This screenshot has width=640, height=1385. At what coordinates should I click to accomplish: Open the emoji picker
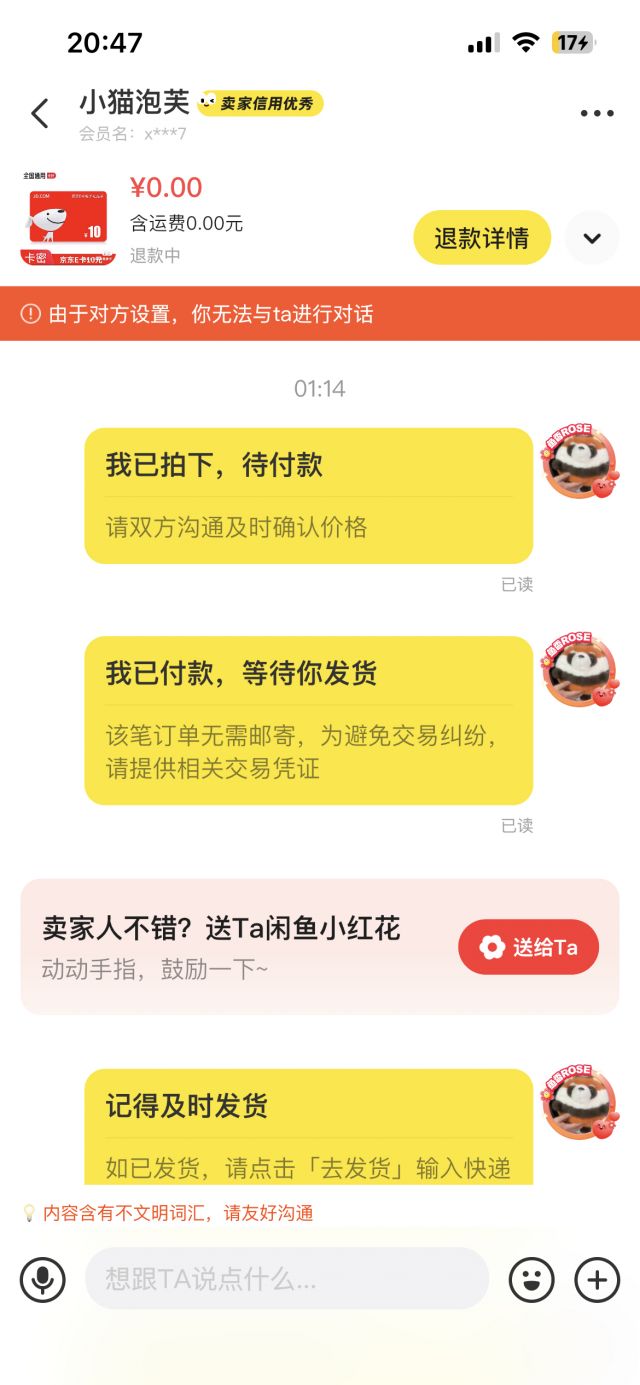531,1278
